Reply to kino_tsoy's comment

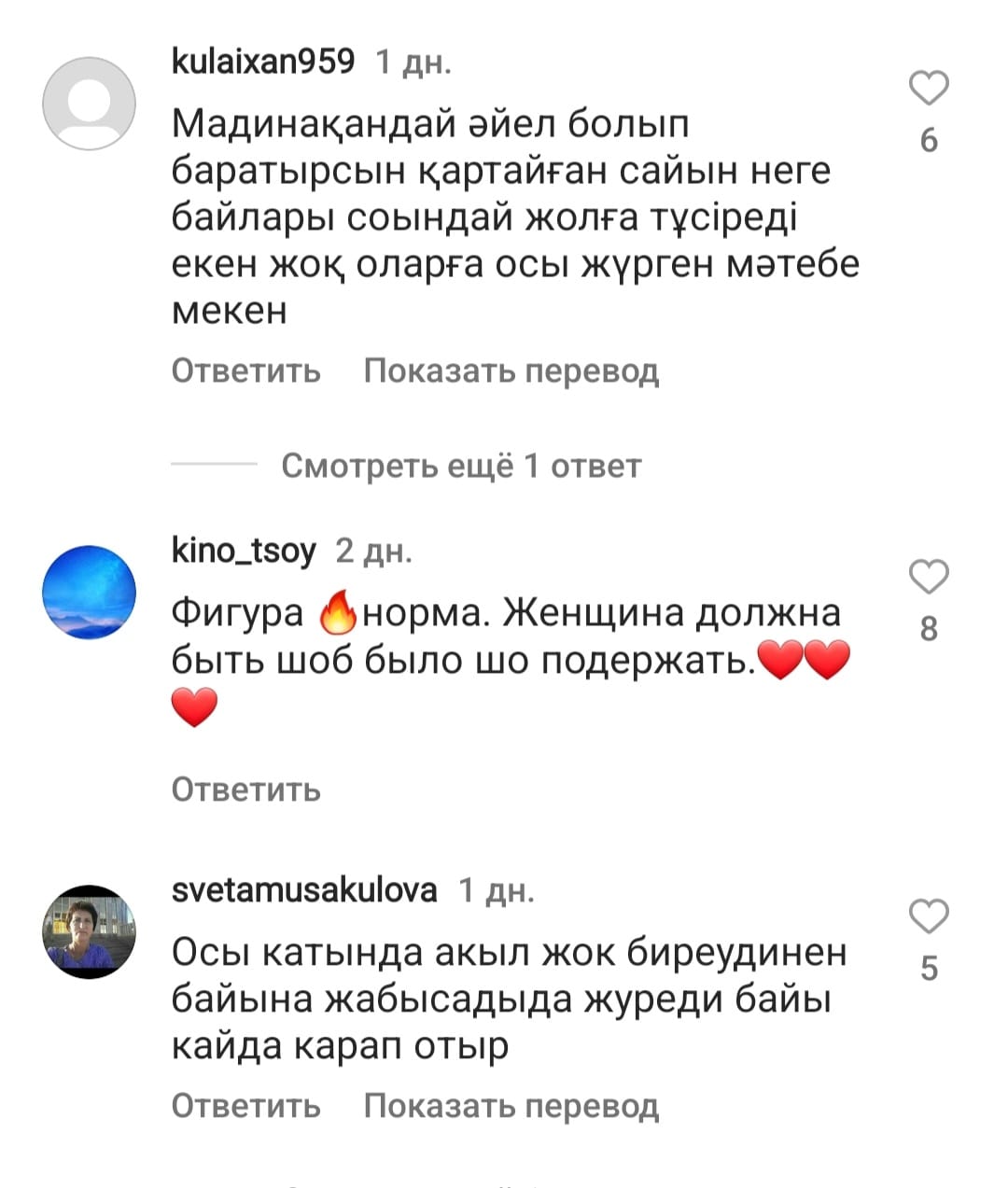tap(245, 790)
